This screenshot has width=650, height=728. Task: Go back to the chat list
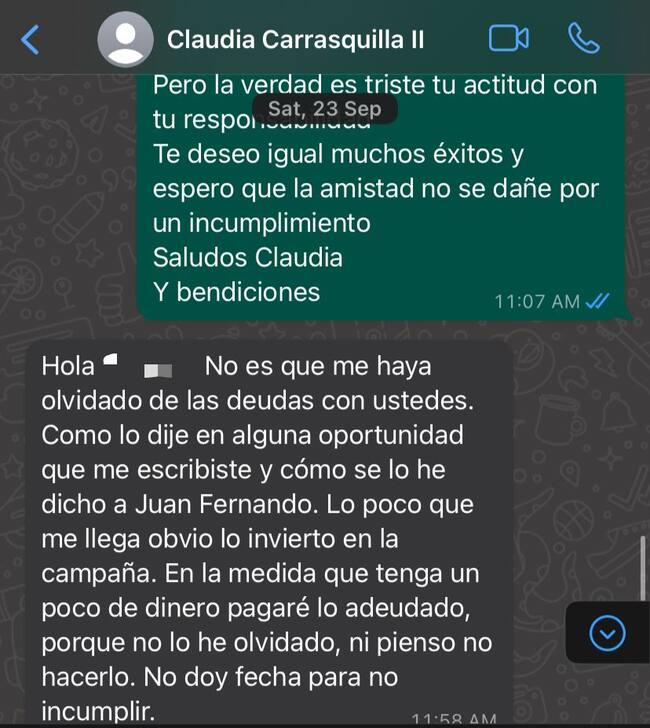[30, 40]
